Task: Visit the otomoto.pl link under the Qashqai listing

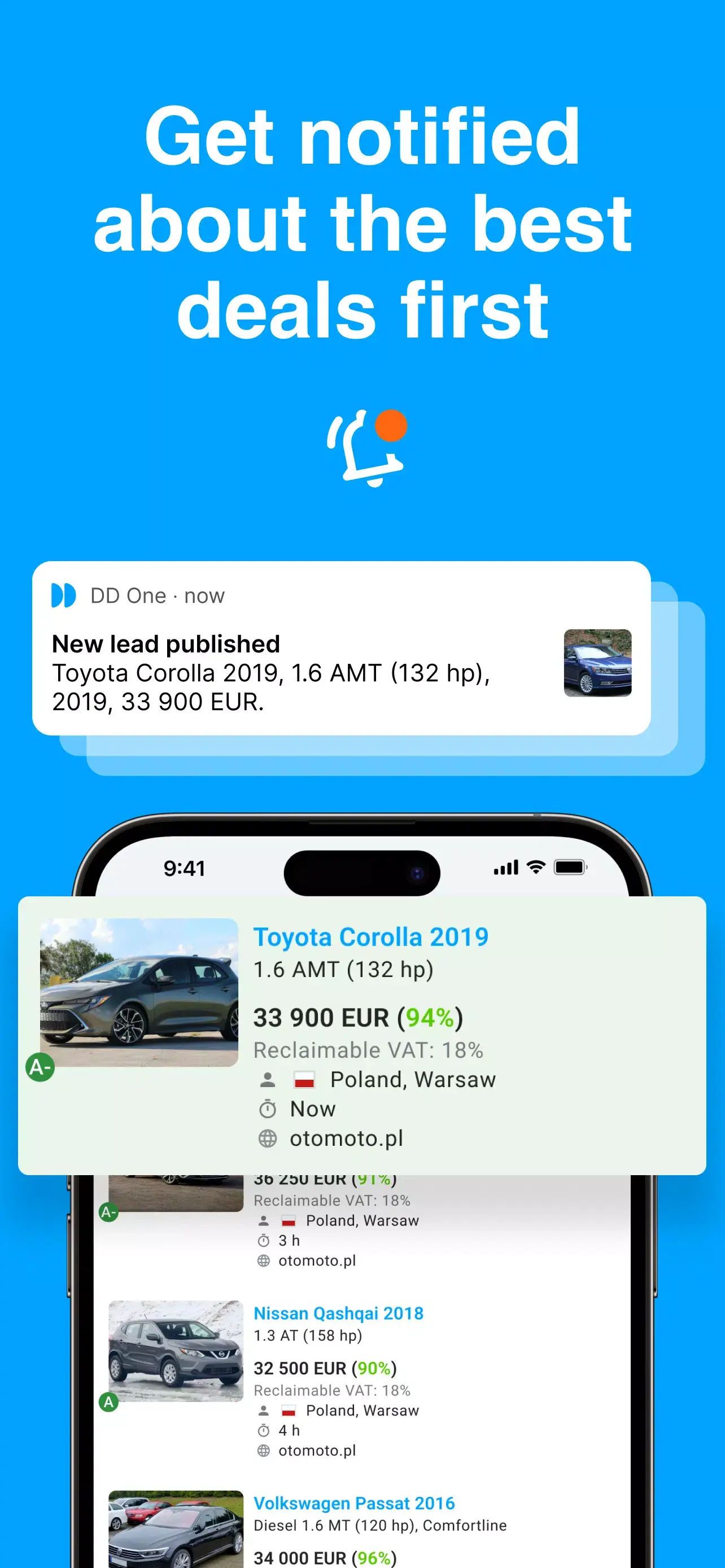Action: pyautogui.click(x=317, y=1450)
